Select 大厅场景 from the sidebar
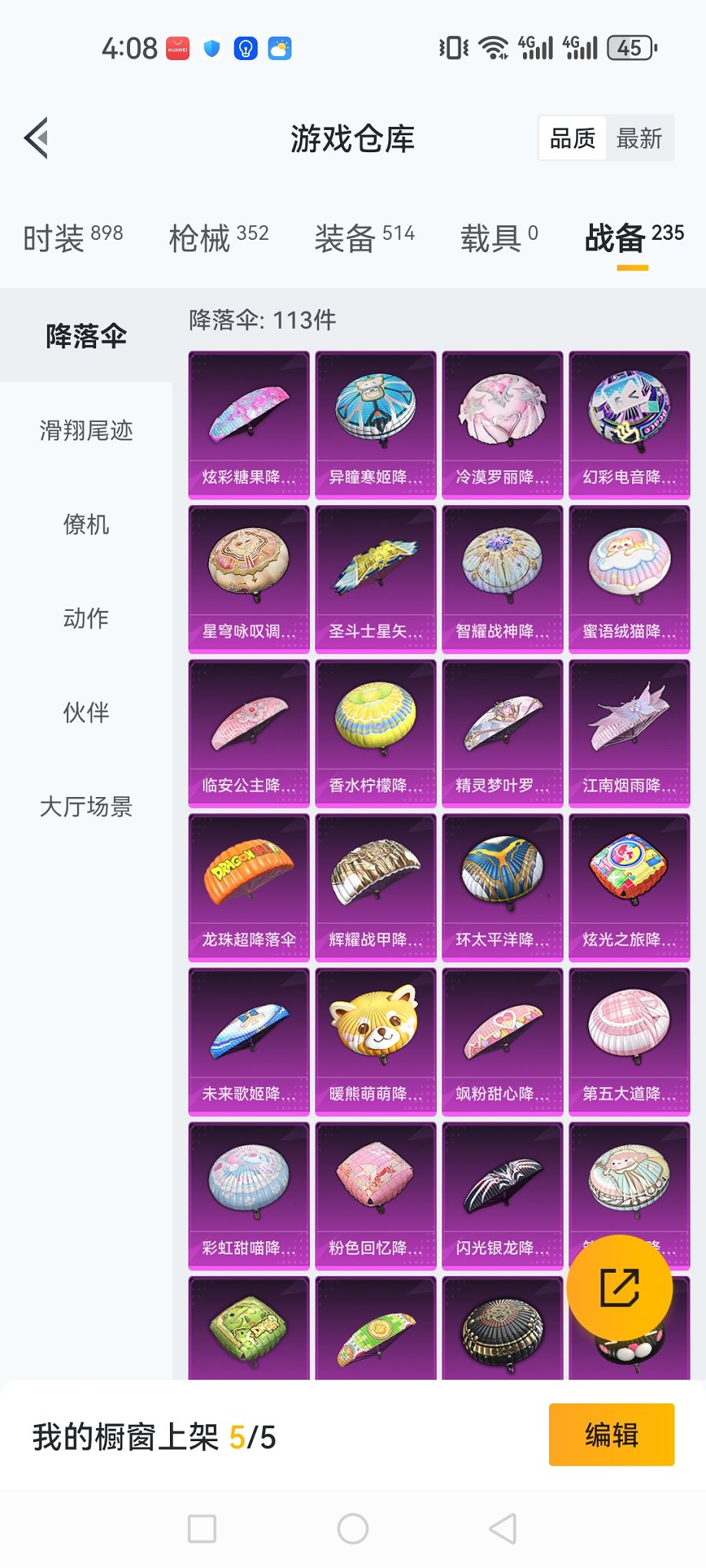The image size is (706, 1568). point(85,807)
